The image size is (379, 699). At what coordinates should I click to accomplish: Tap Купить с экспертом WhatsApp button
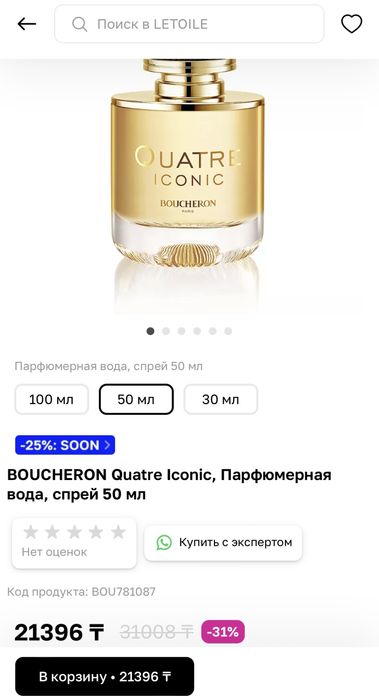[x=223, y=543]
